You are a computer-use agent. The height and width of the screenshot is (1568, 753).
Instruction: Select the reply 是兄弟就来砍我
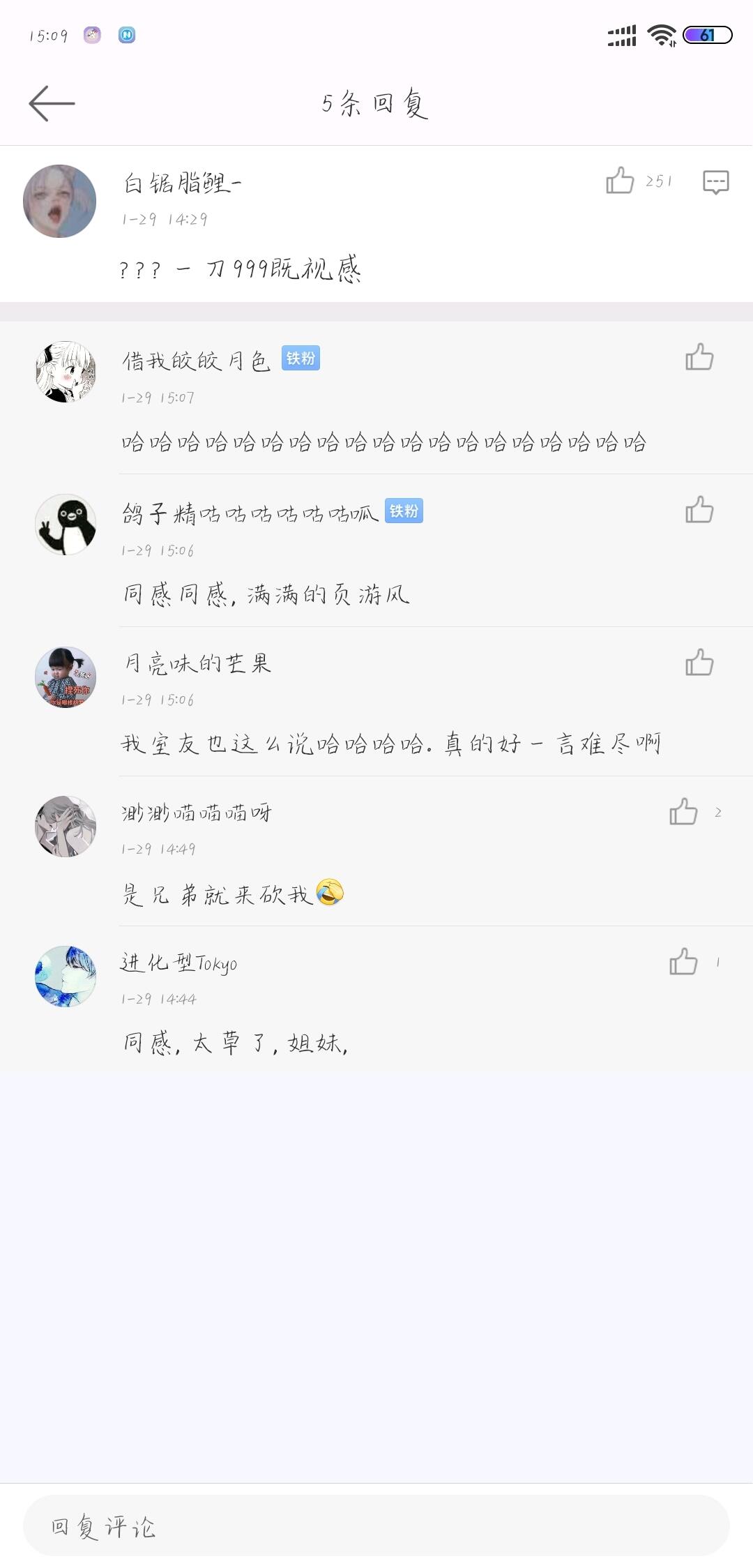coord(218,894)
